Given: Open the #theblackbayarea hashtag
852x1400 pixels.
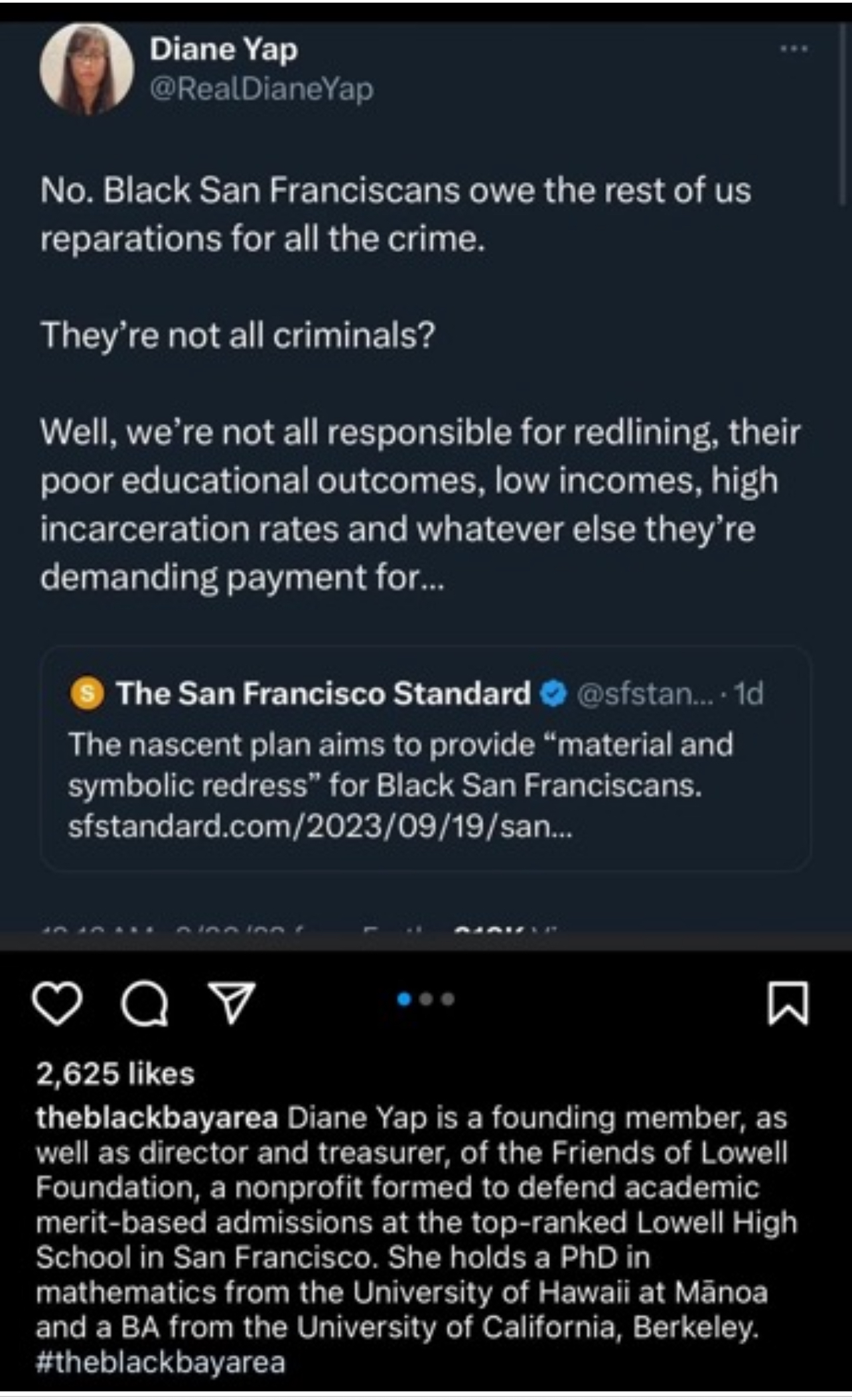Looking at the screenshot, I should pyautogui.click(x=161, y=1363).
